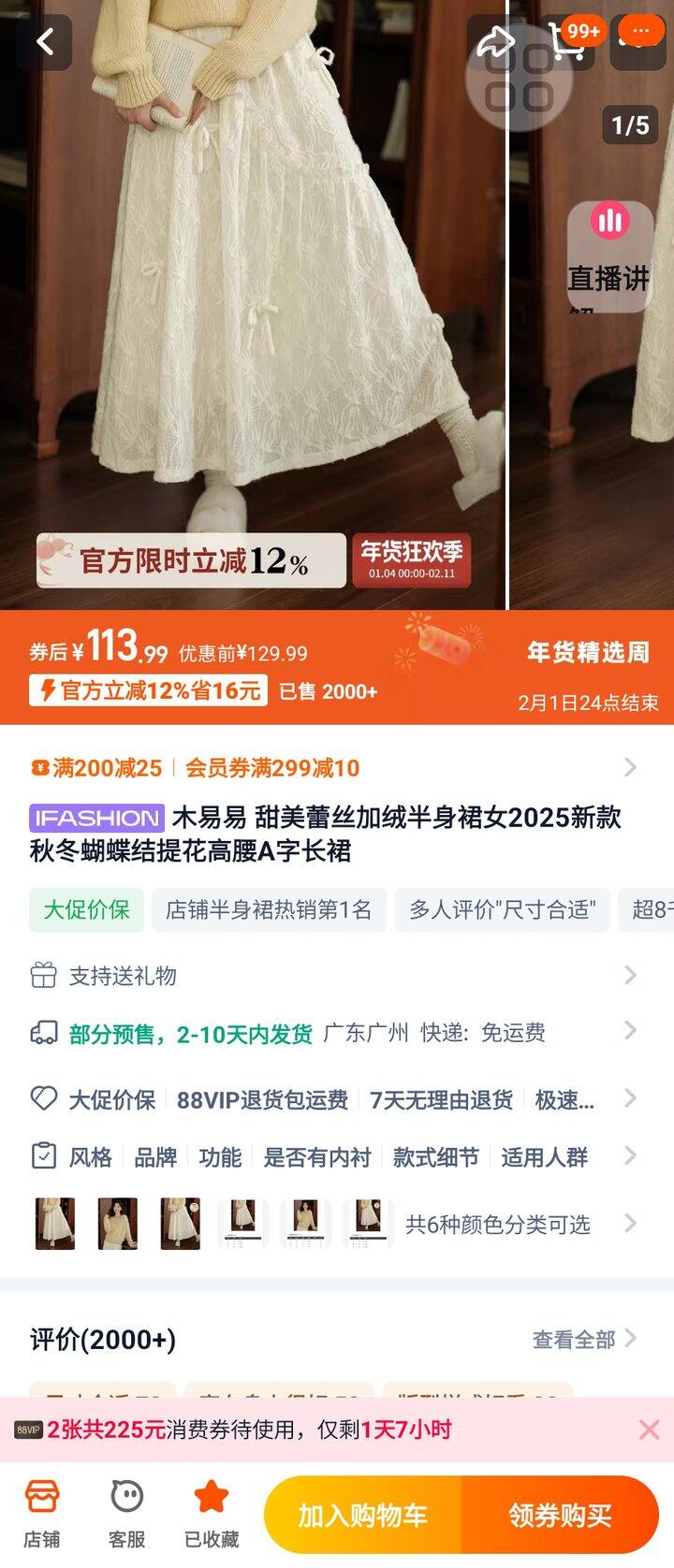674x1568 pixels.
Task: Tap 领券购买 to buy with coupon
Action: pyautogui.click(x=560, y=1515)
